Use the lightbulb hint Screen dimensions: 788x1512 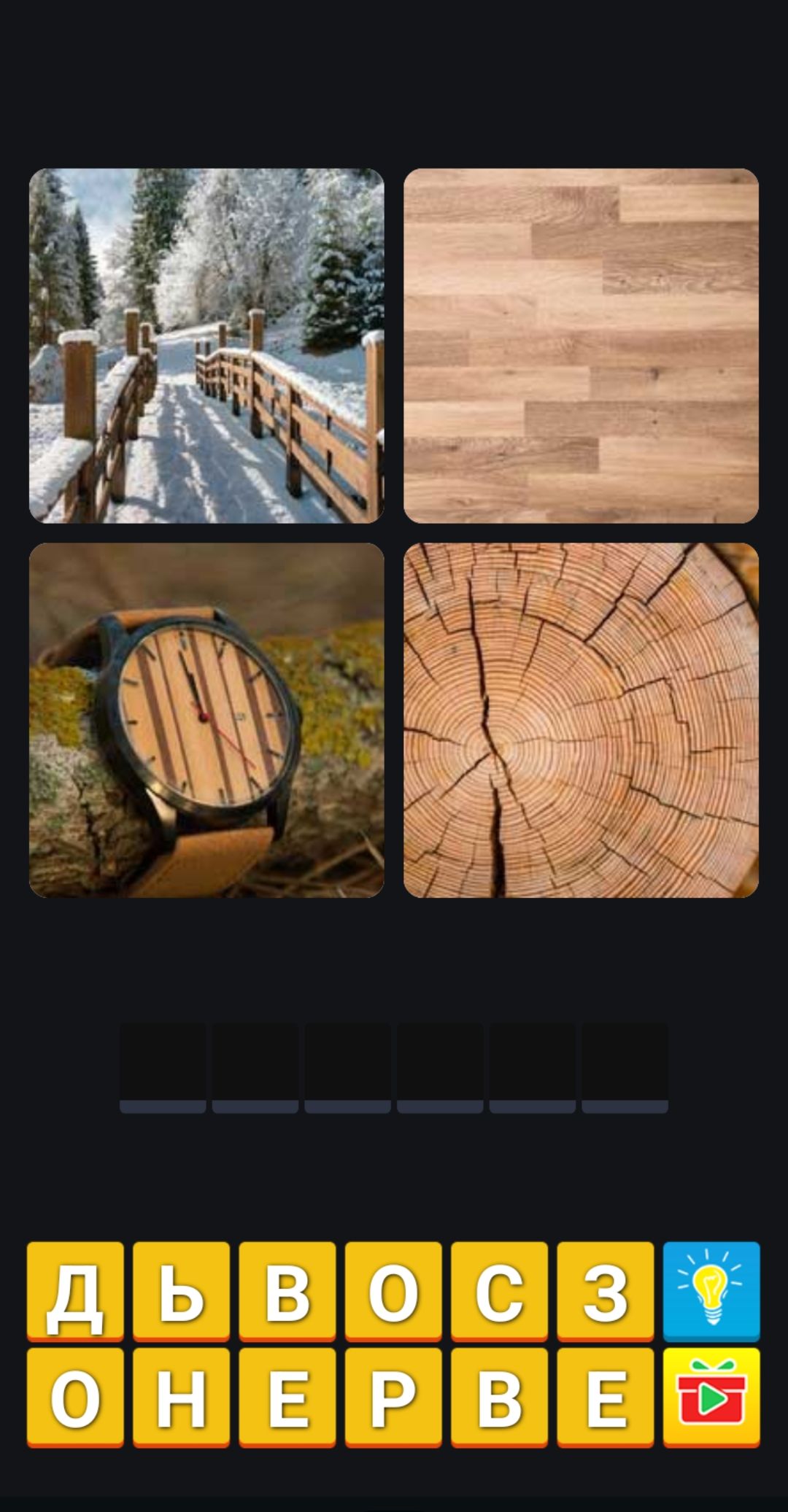pyautogui.click(x=711, y=1290)
